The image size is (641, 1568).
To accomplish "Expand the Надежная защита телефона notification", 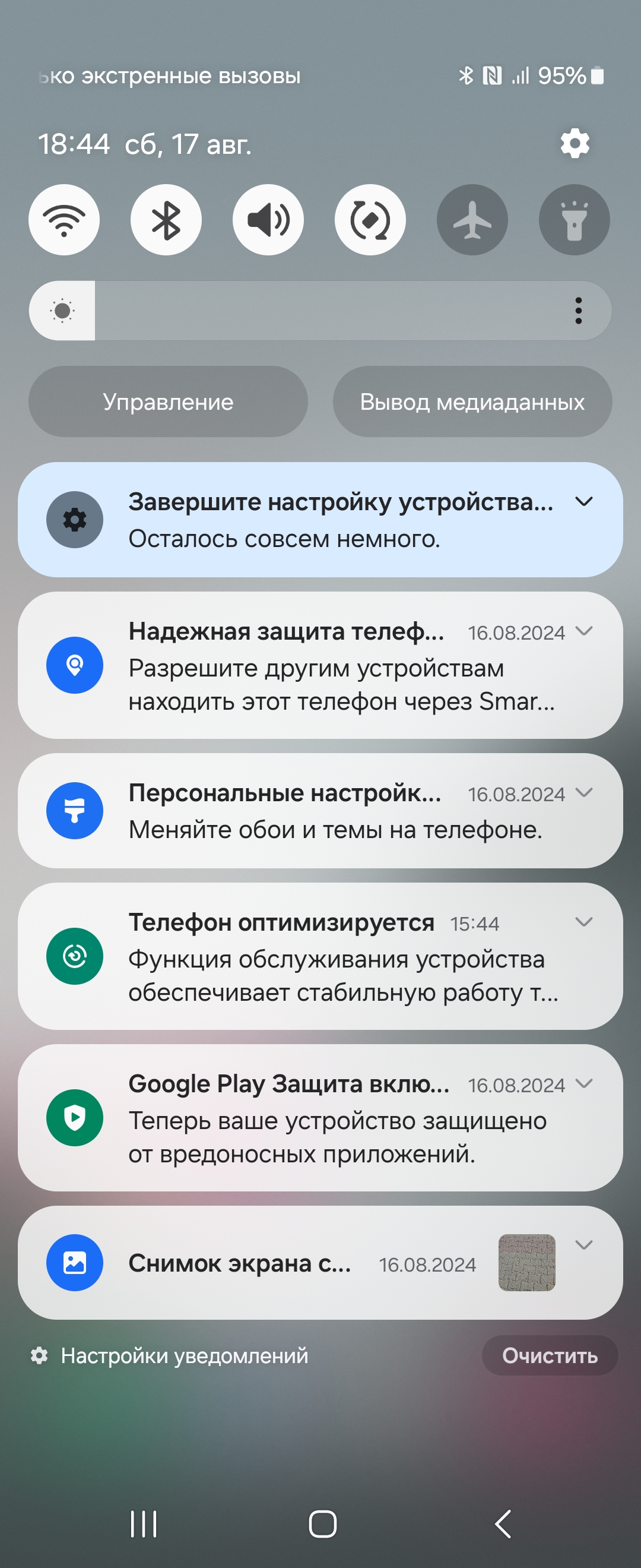I will pyautogui.click(x=584, y=631).
